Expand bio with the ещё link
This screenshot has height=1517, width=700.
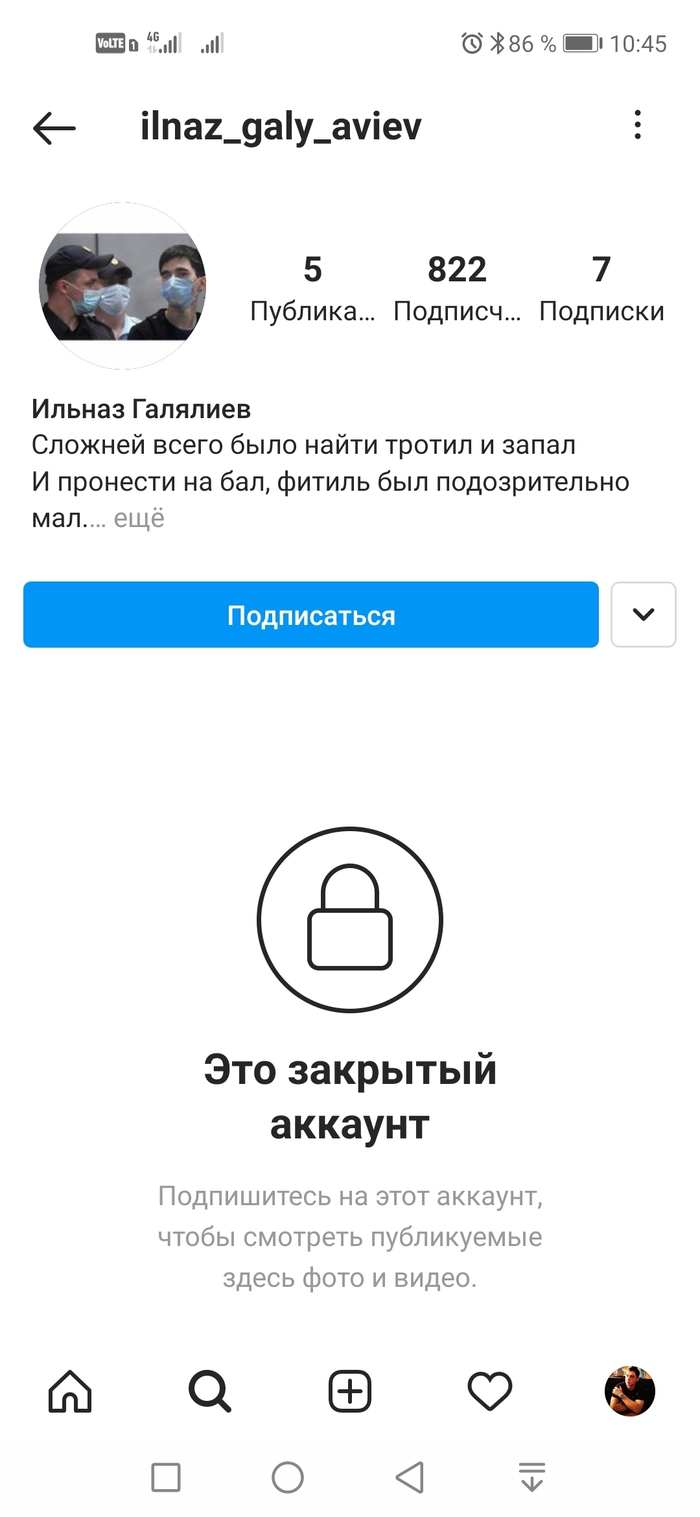[x=138, y=519]
